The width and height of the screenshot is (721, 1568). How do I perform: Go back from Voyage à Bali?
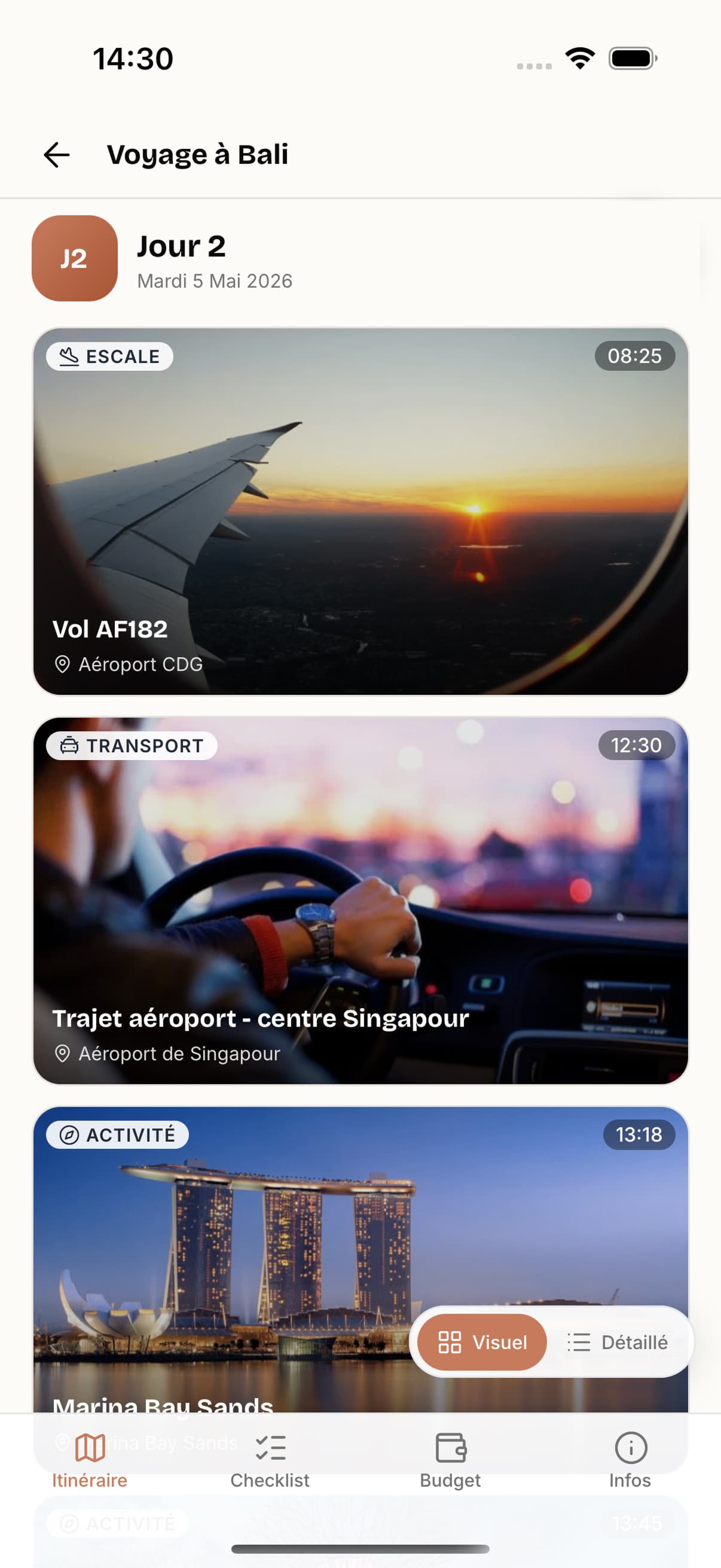click(57, 155)
